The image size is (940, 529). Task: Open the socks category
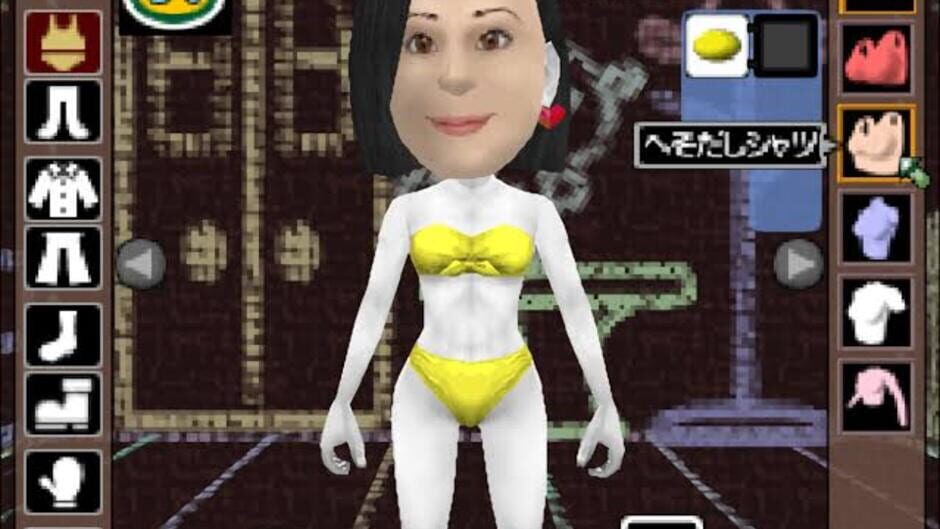[63, 334]
